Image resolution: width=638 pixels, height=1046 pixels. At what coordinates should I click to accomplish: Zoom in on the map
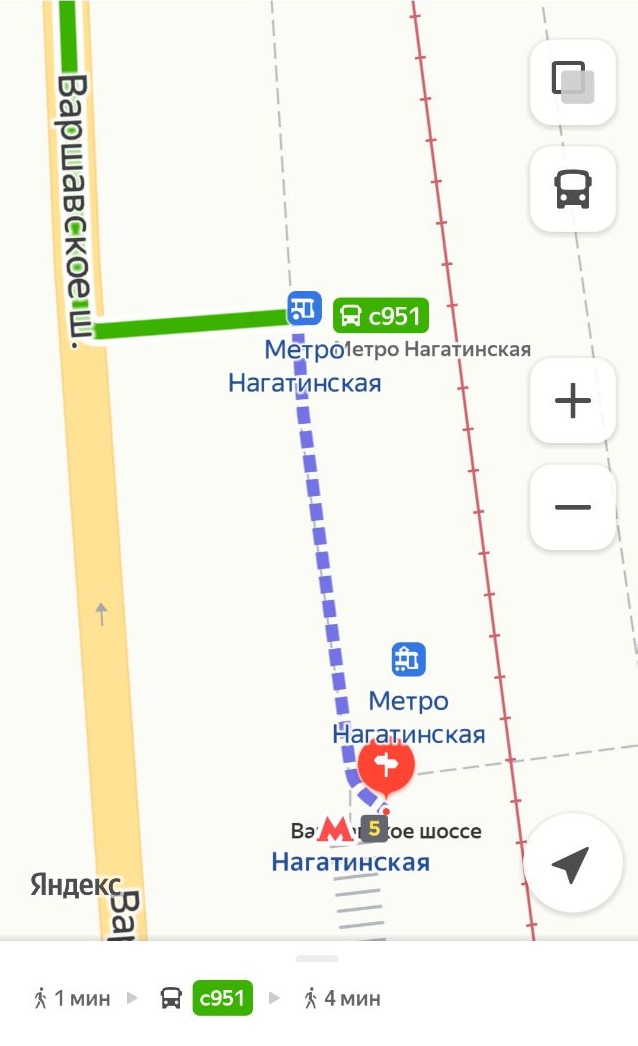click(x=573, y=400)
